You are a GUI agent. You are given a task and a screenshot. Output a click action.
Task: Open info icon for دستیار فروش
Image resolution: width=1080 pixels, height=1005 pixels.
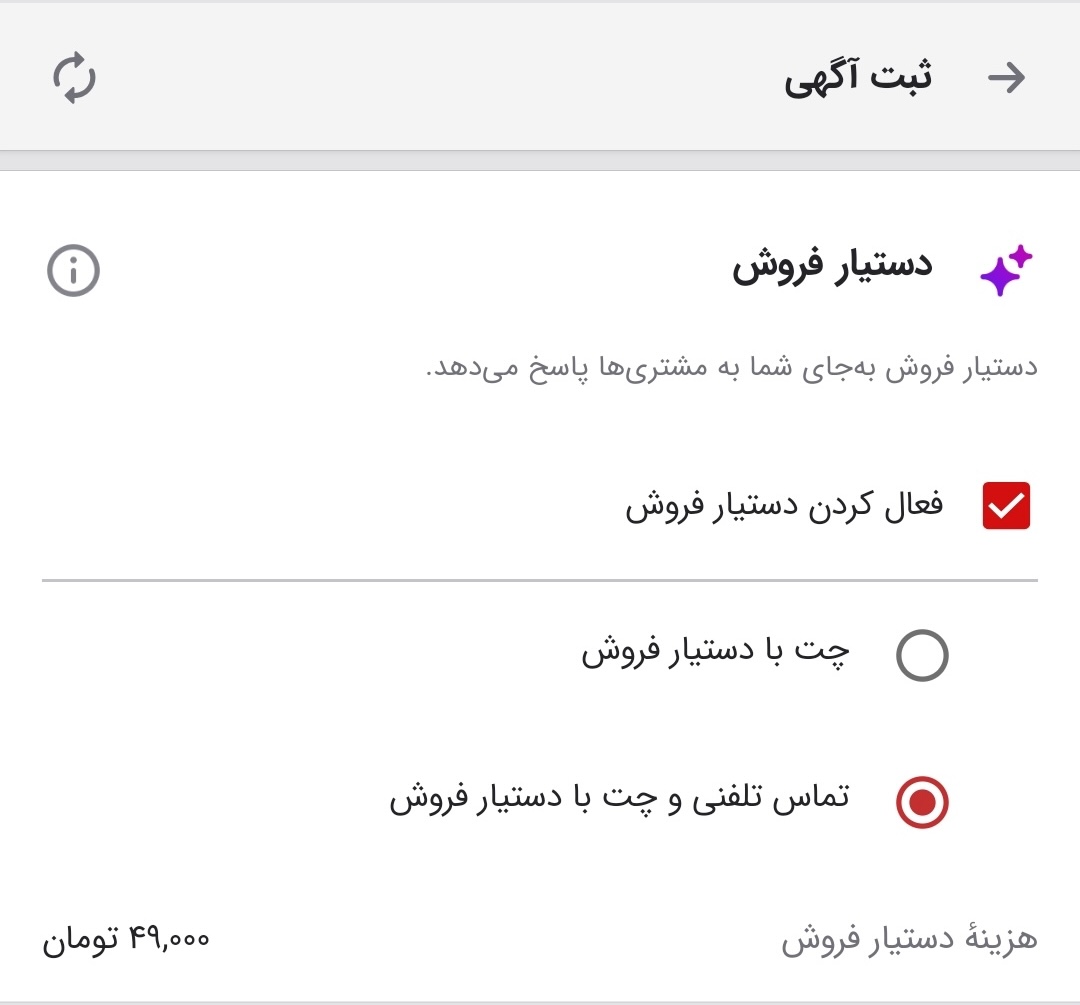[73, 271]
